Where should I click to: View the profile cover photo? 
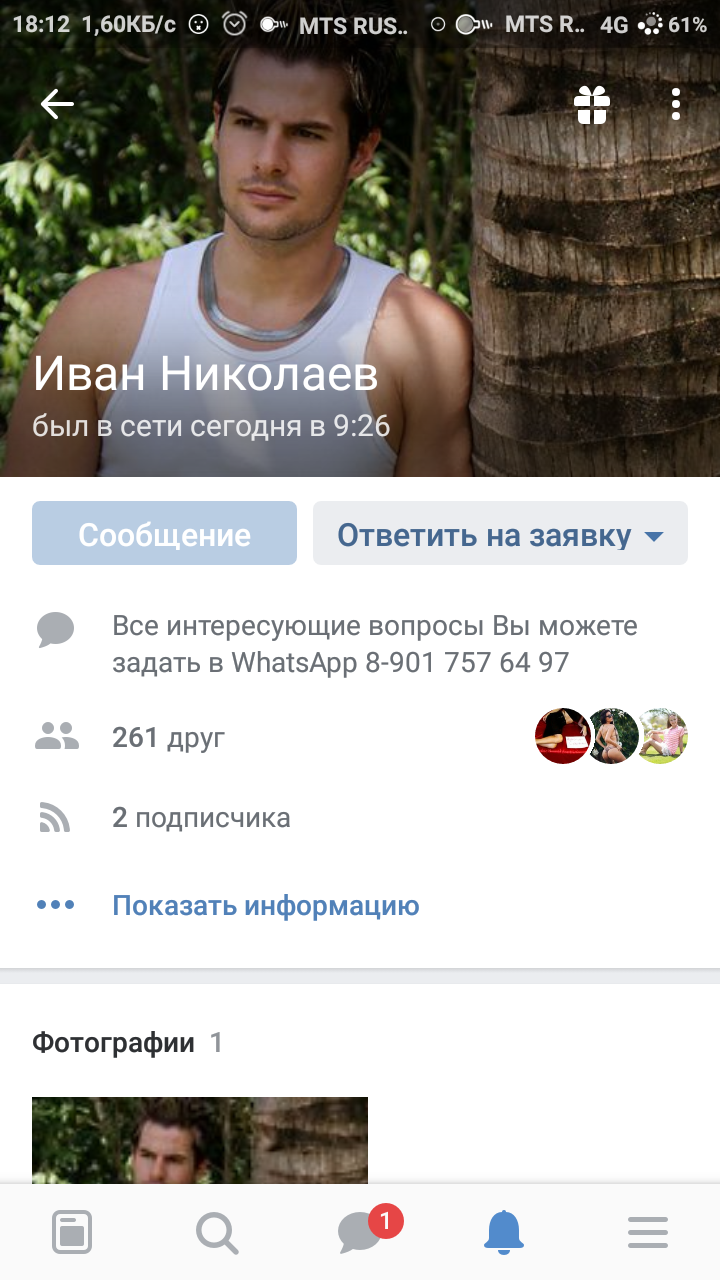point(360,240)
